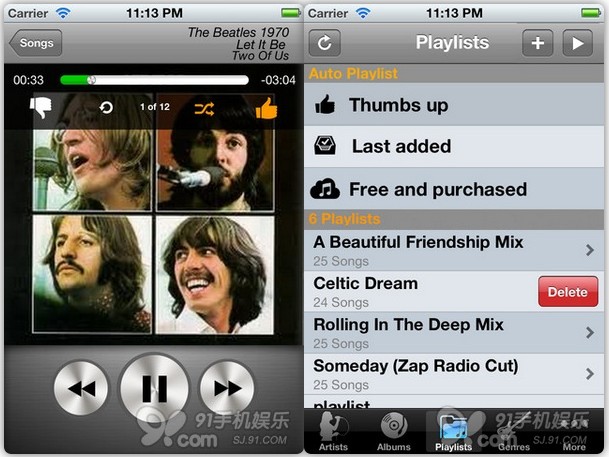This screenshot has width=609, height=457.
Task: Delete the Celtic Dream playlist
Action: (567, 292)
